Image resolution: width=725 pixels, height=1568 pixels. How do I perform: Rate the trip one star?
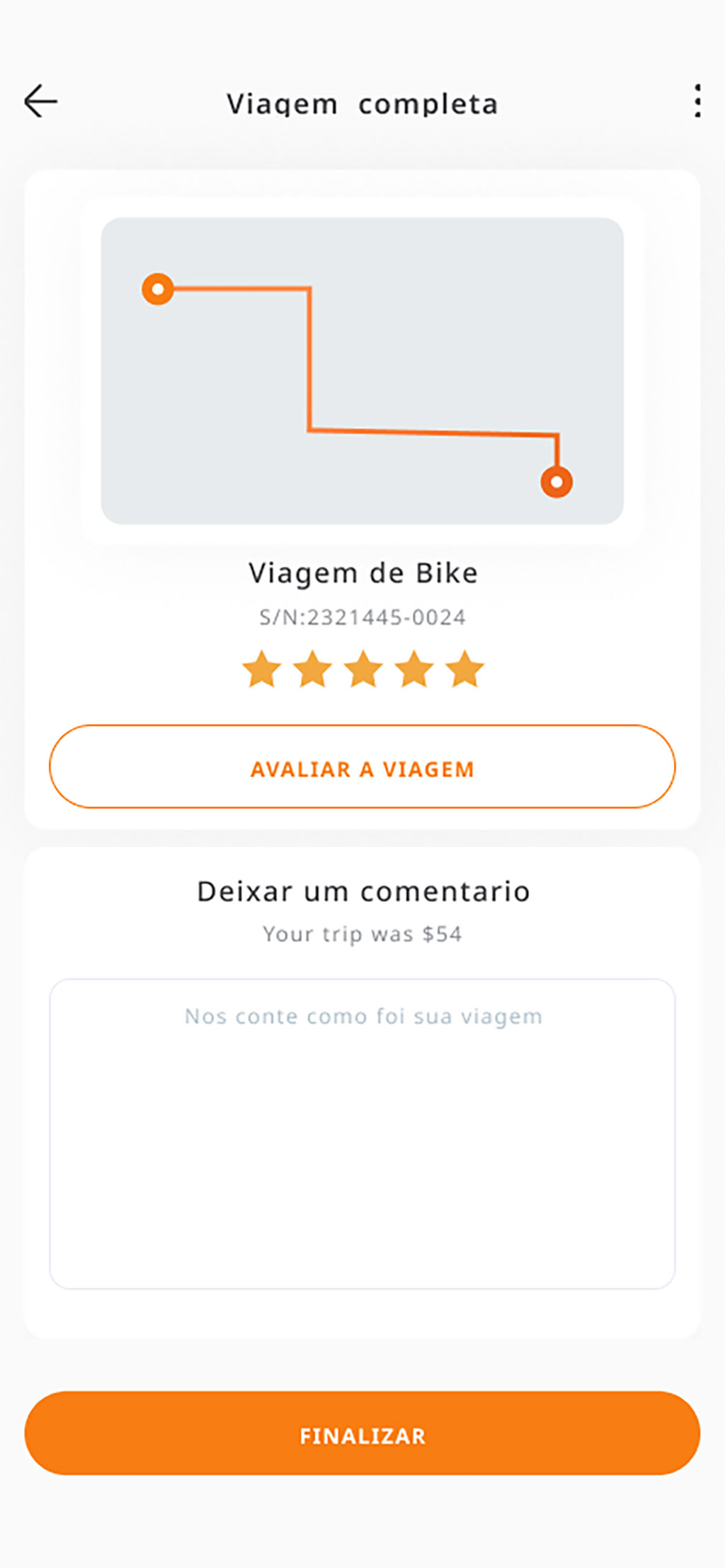click(x=262, y=669)
